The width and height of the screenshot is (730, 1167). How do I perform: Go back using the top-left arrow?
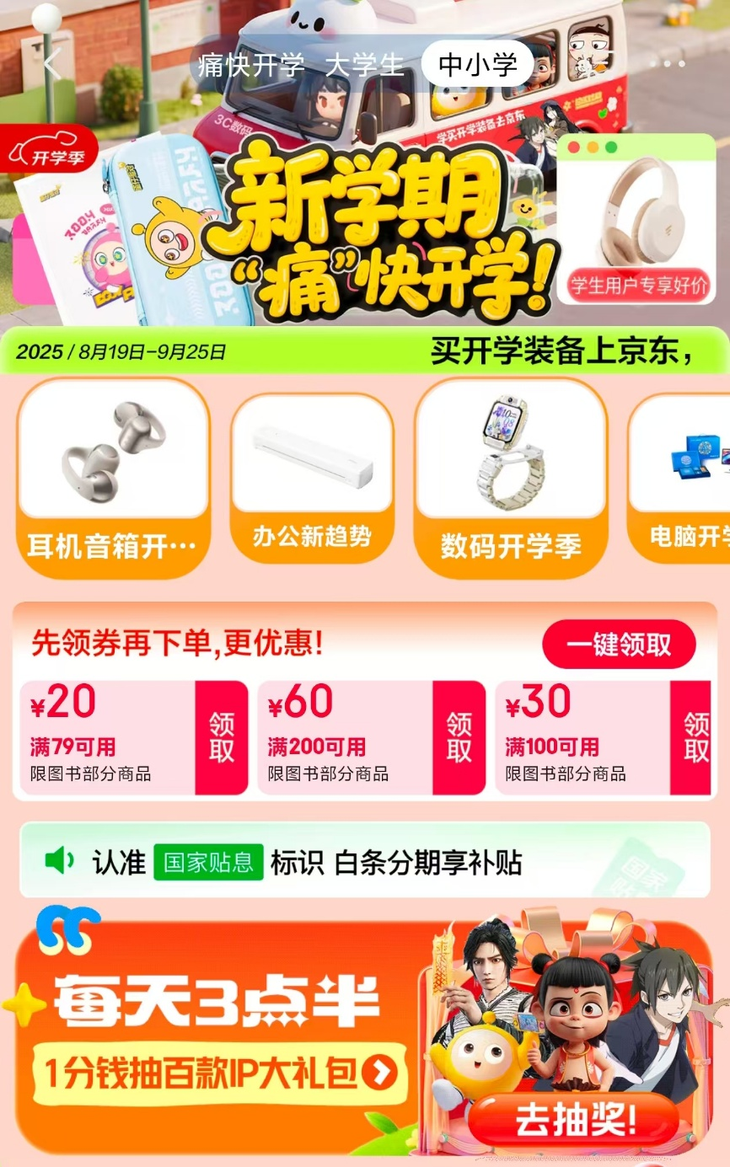click(x=52, y=66)
